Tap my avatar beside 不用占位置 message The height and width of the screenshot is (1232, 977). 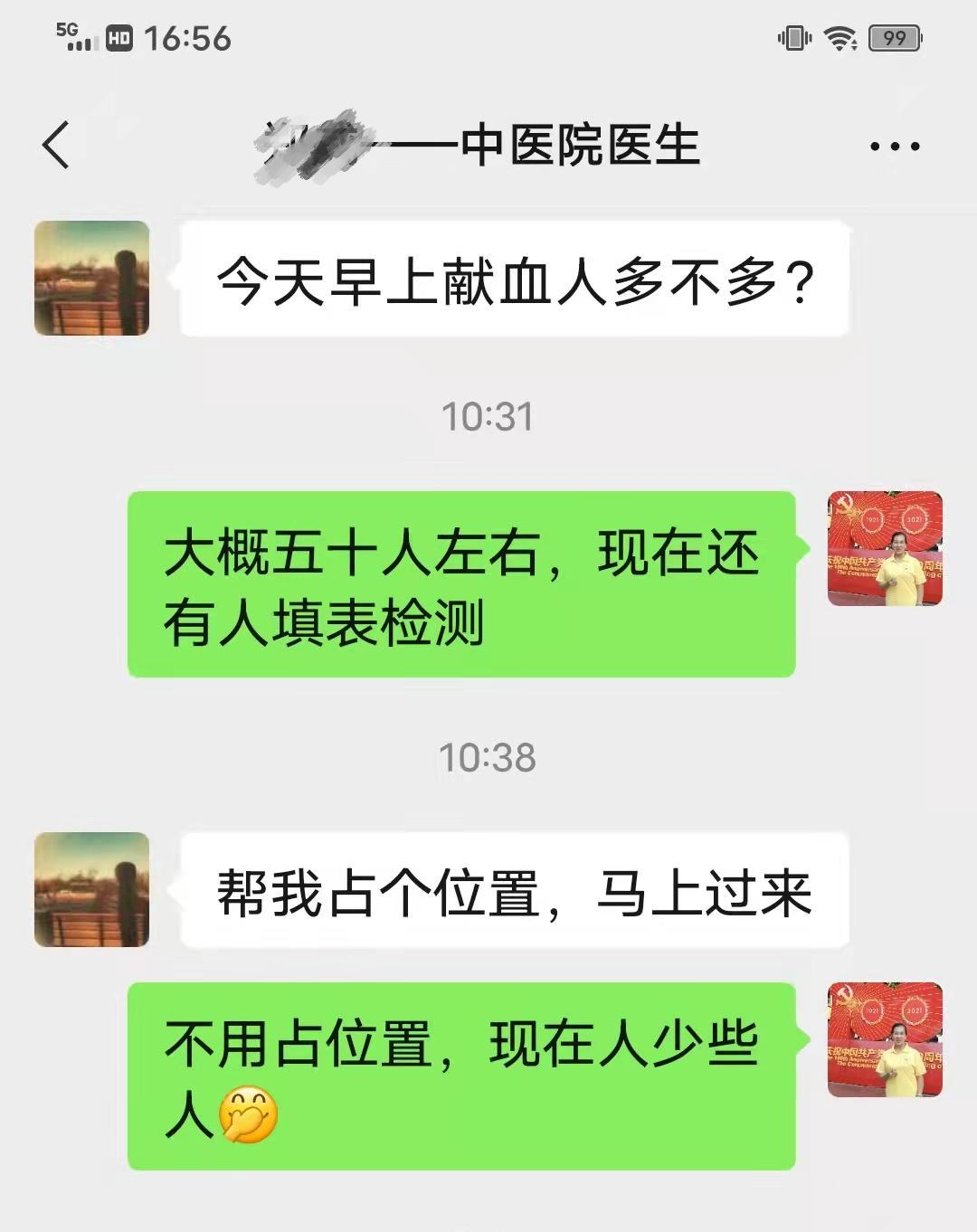tap(885, 1039)
